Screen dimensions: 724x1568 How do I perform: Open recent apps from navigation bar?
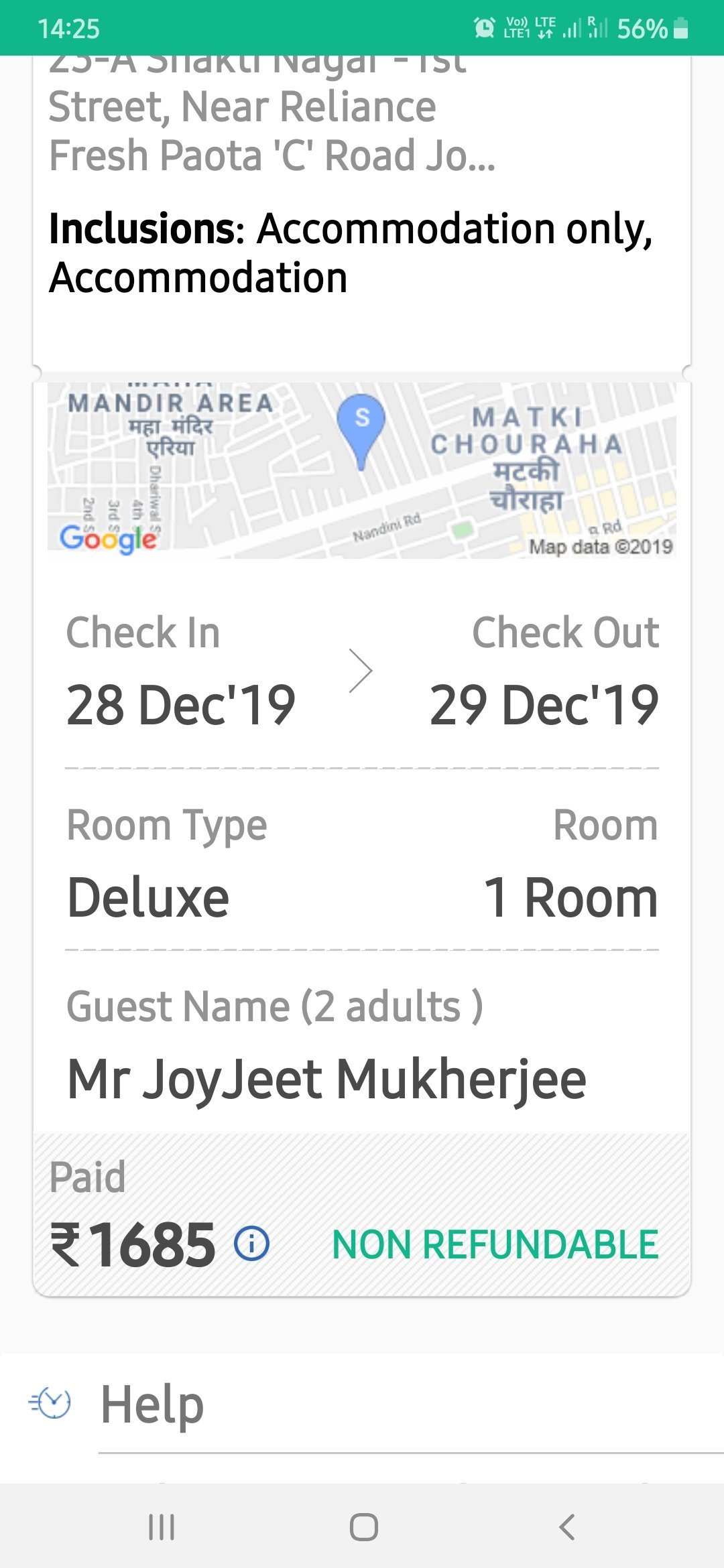point(162,1527)
